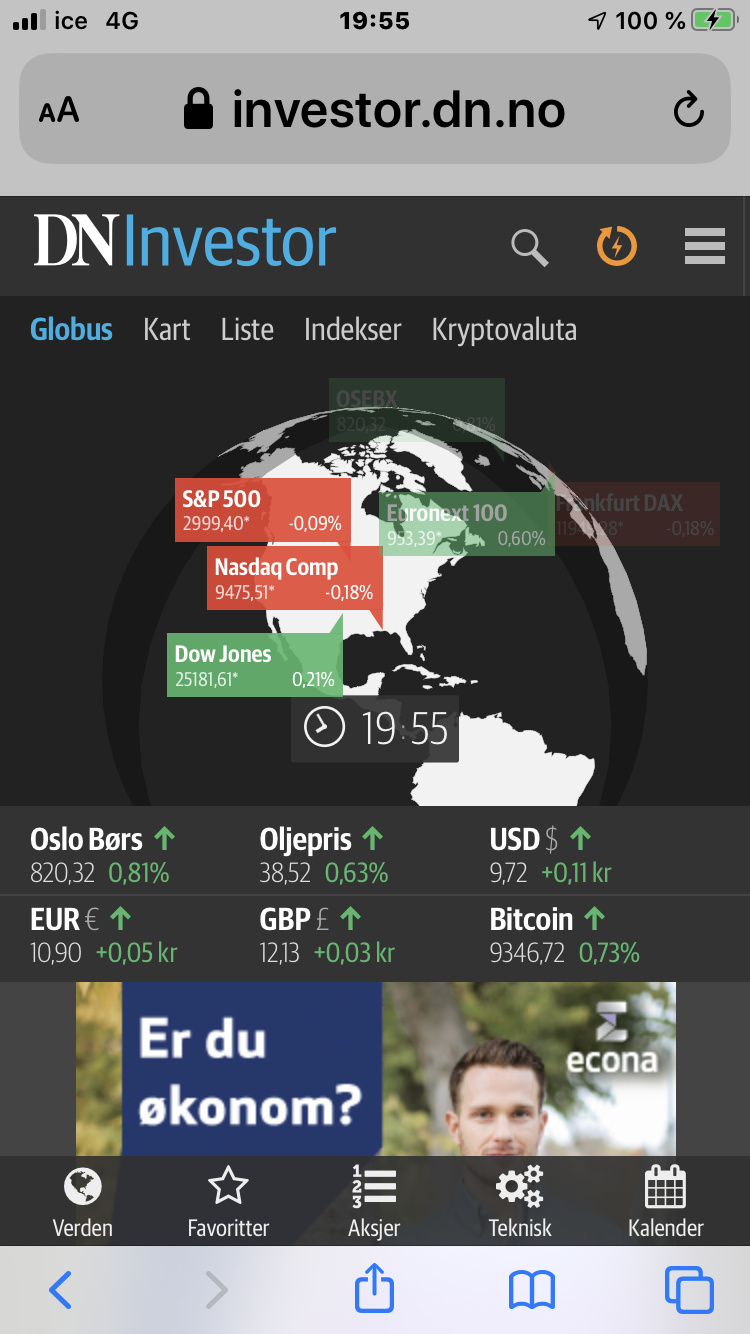Open Safari's share sheet
Screen dimensions: 750x1334
click(x=375, y=1289)
